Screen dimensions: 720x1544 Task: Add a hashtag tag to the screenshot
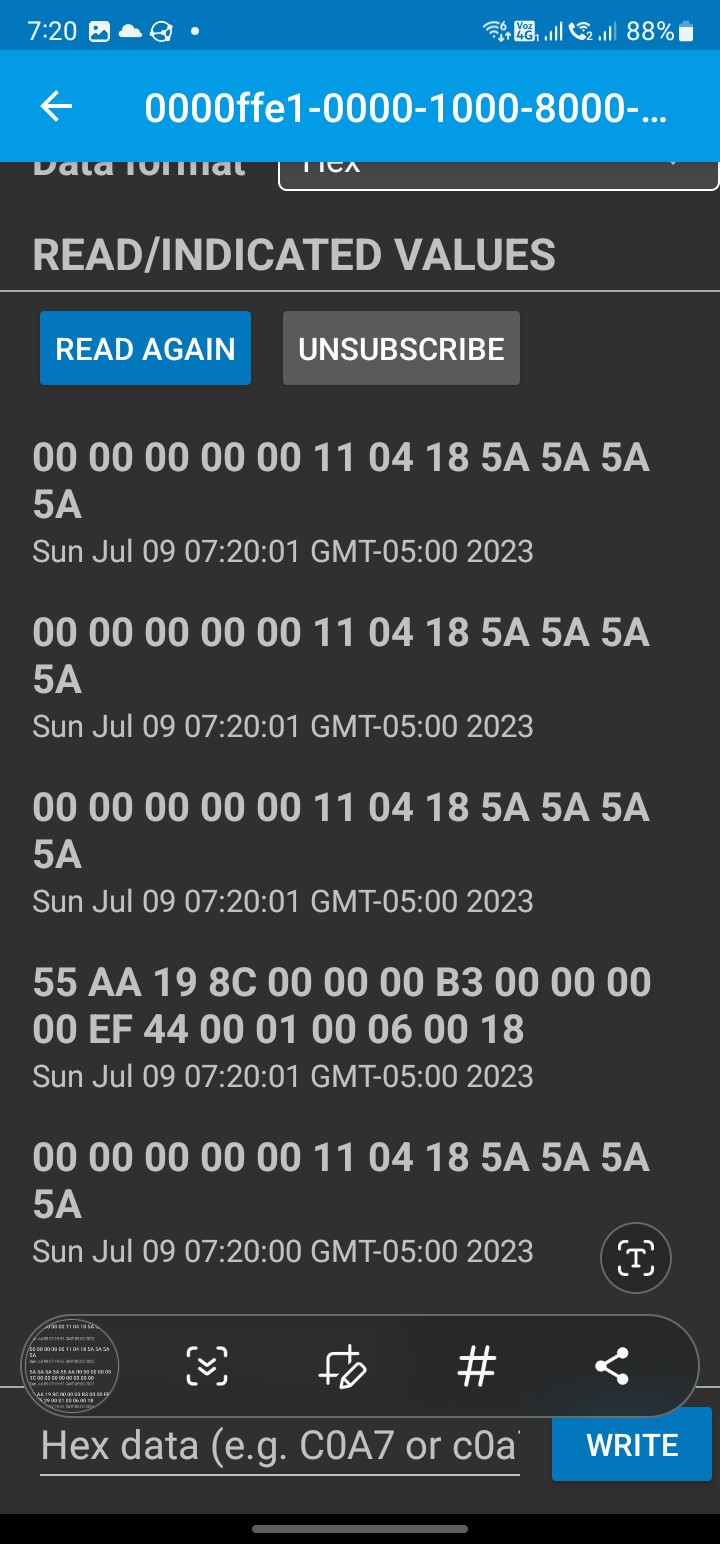point(476,1366)
